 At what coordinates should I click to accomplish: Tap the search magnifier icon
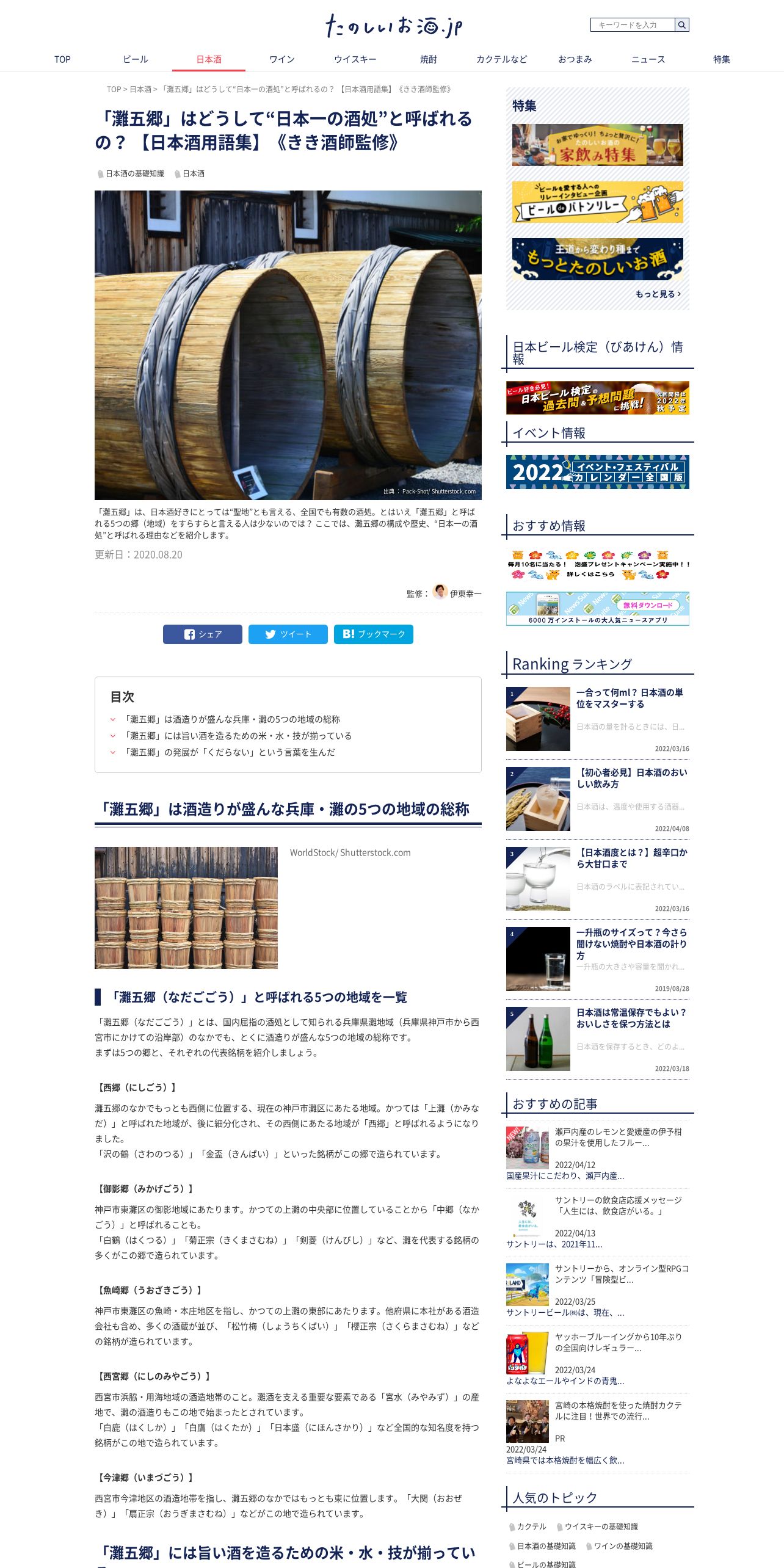pos(682,25)
